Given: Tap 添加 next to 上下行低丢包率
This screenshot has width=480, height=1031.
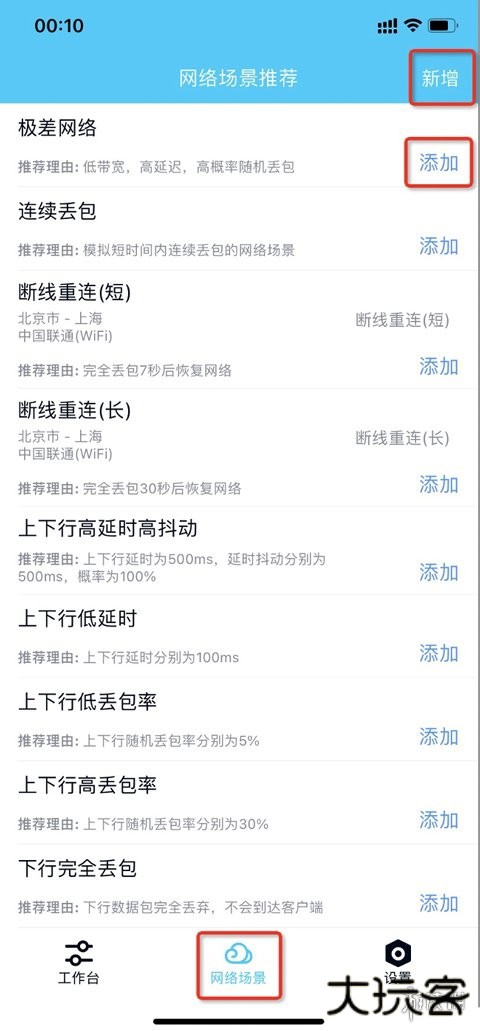Looking at the screenshot, I should pos(439,736).
